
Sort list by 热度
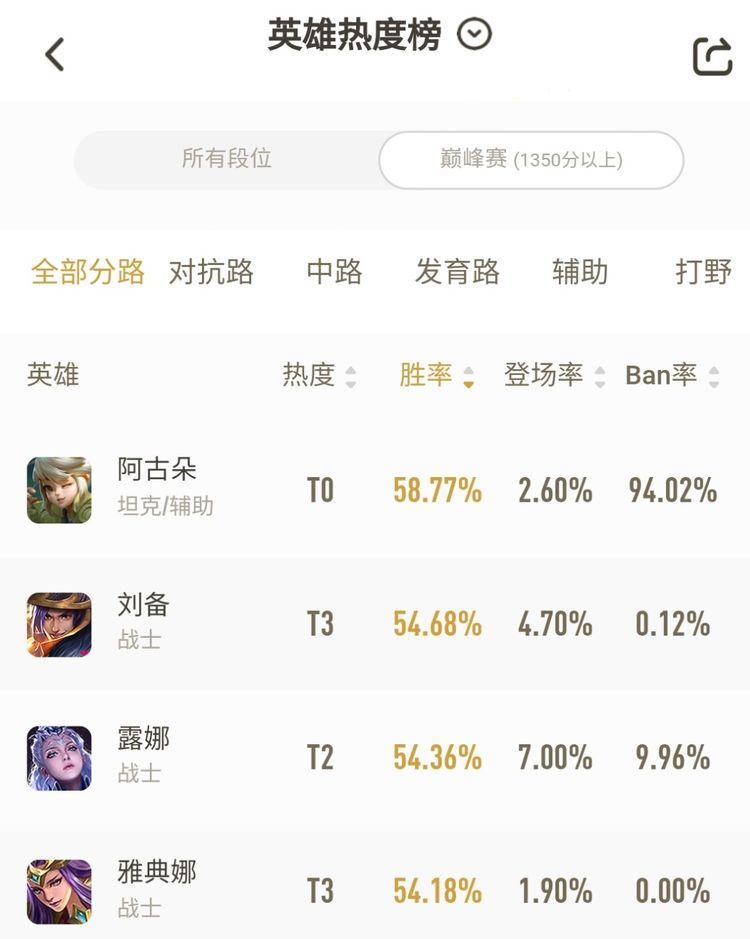coord(318,376)
